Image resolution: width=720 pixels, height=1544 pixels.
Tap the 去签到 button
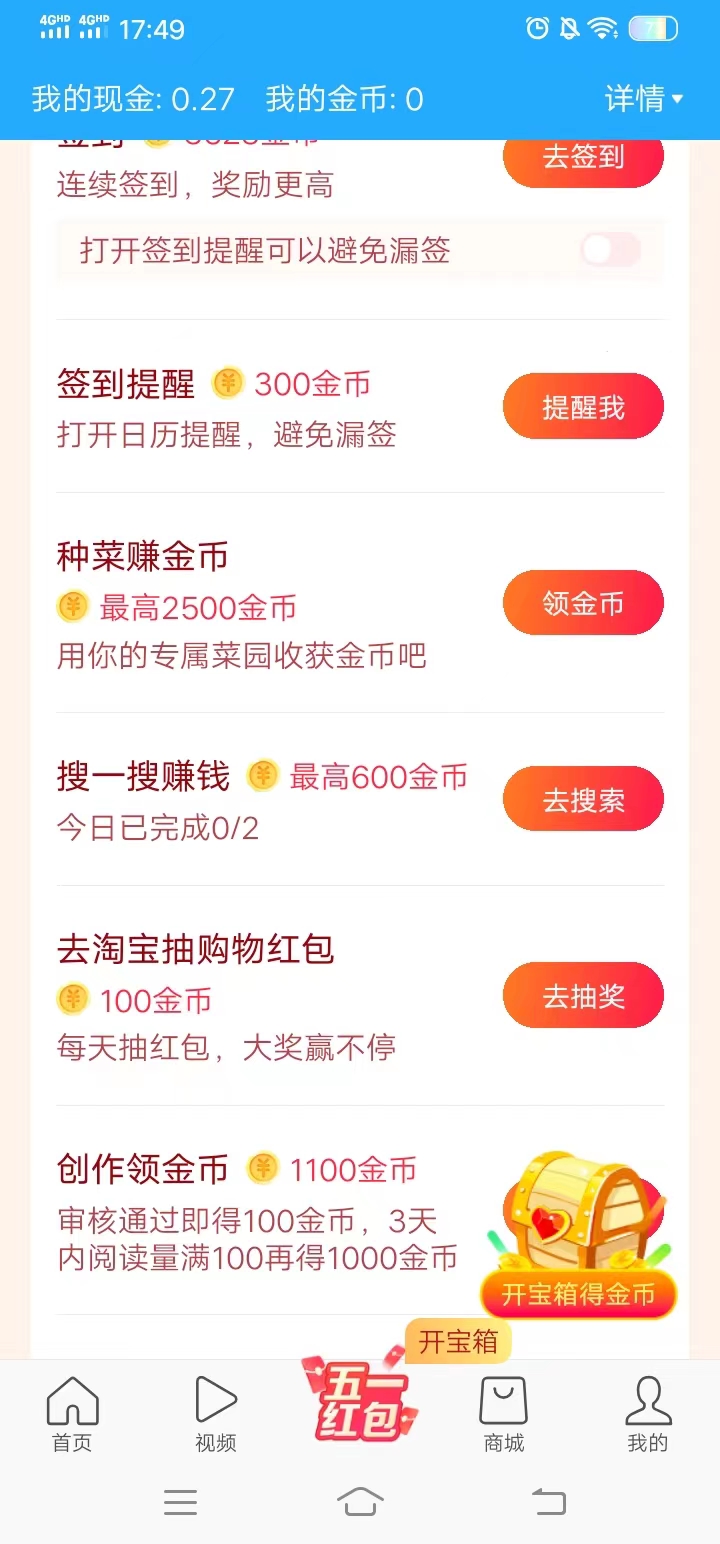tap(583, 158)
